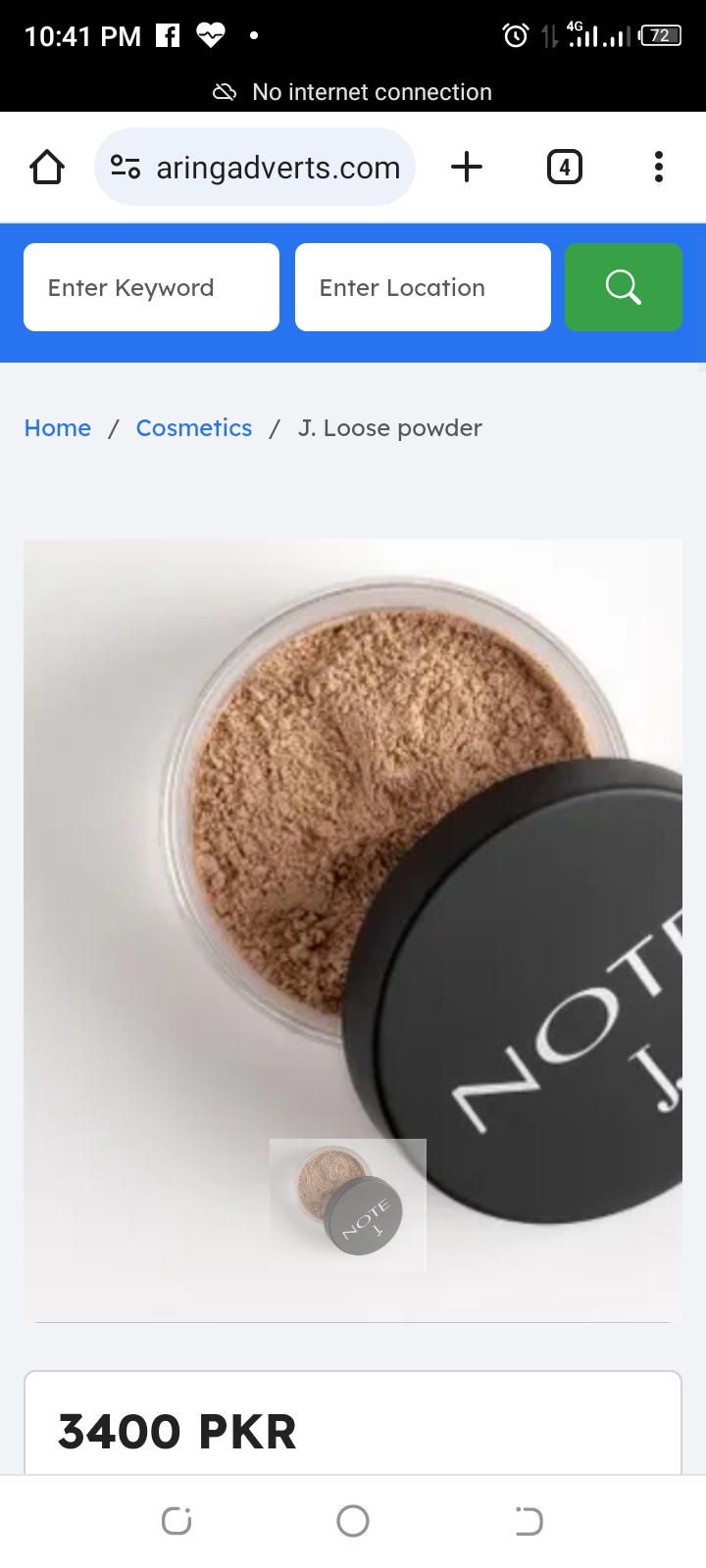Open the large loose powder product image
Screen dimensions: 706x1568
pos(353,833)
